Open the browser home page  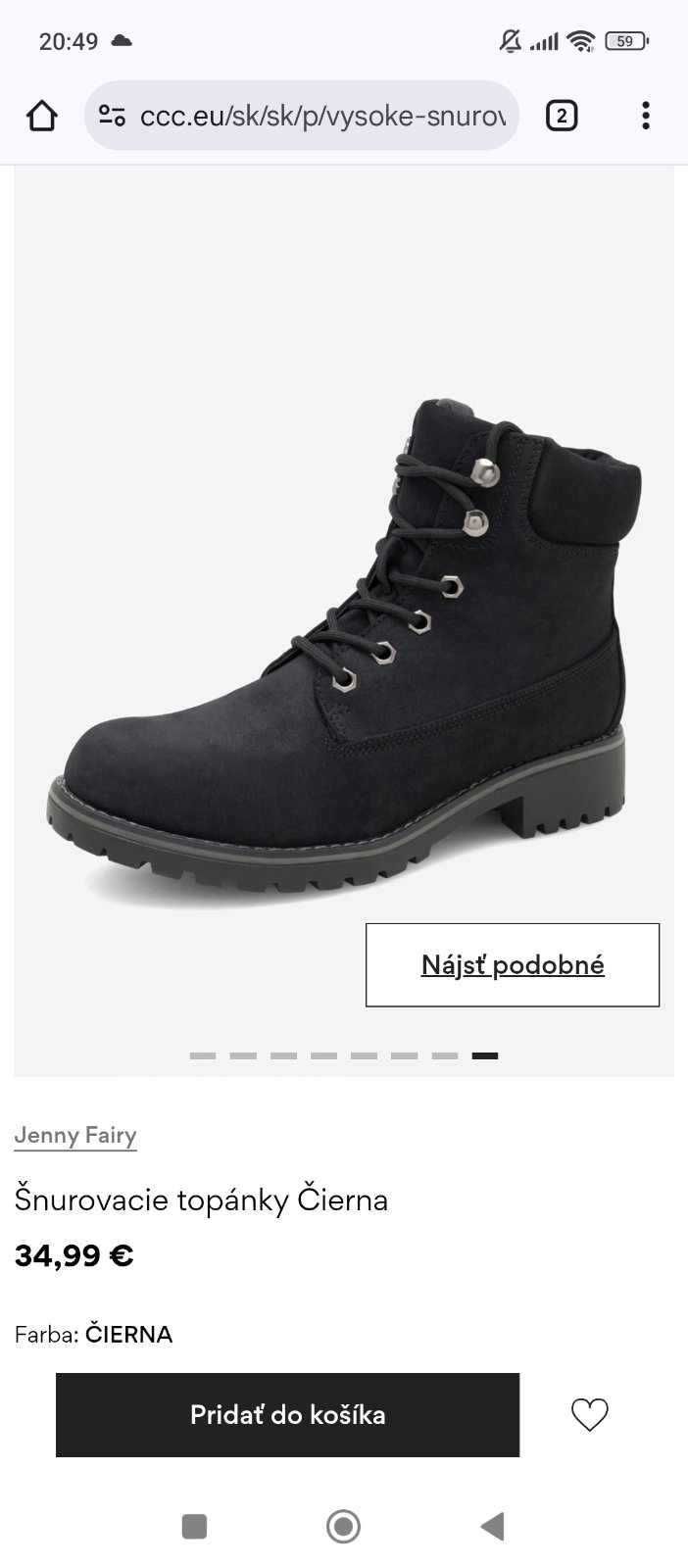[41, 117]
